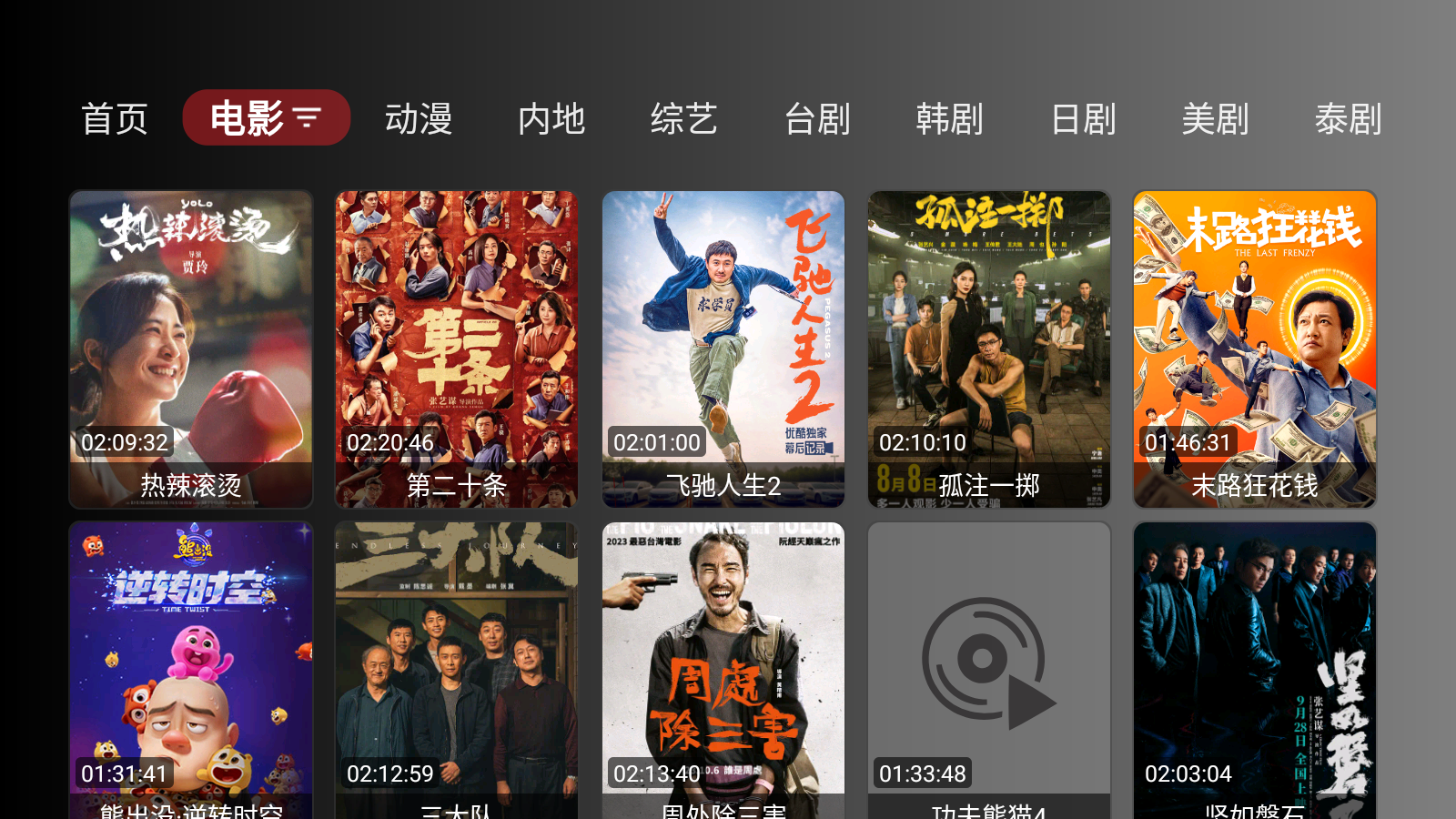Watch 周处除三害
This screenshot has height=819, width=1456.
click(723, 669)
